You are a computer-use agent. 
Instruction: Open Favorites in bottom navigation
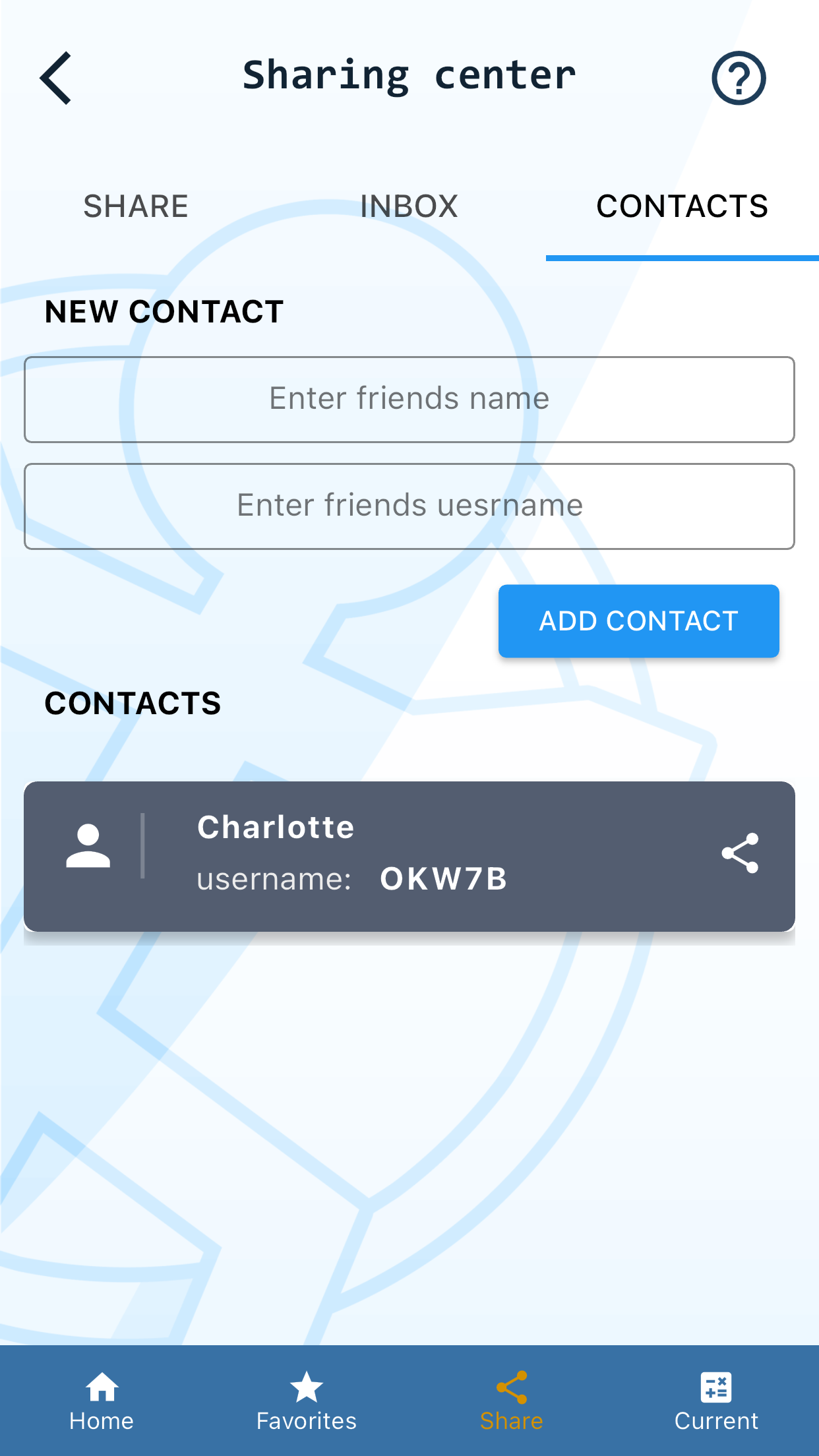pyautogui.click(x=307, y=1401)
